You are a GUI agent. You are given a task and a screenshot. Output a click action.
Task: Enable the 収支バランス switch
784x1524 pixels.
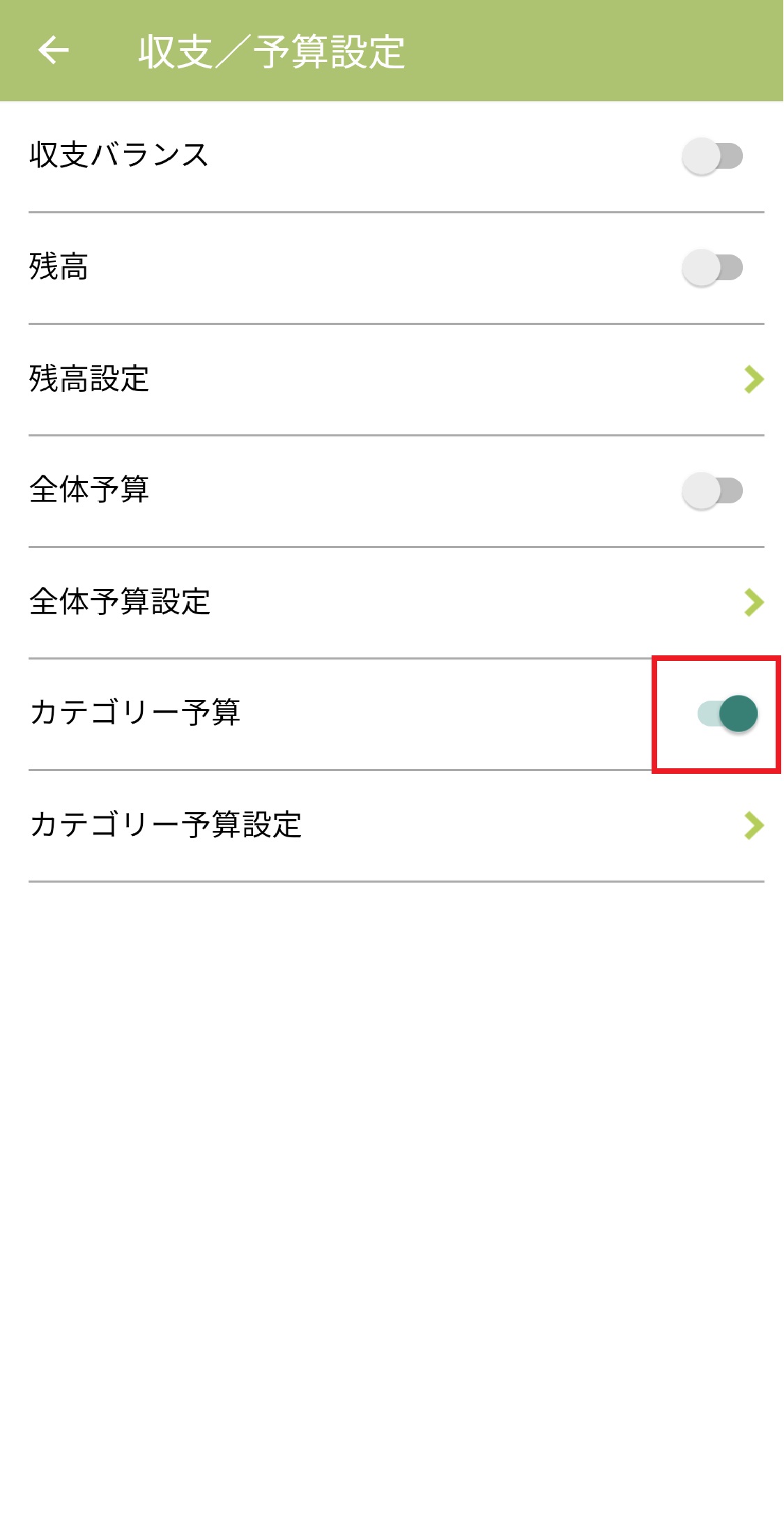(712, 156)
